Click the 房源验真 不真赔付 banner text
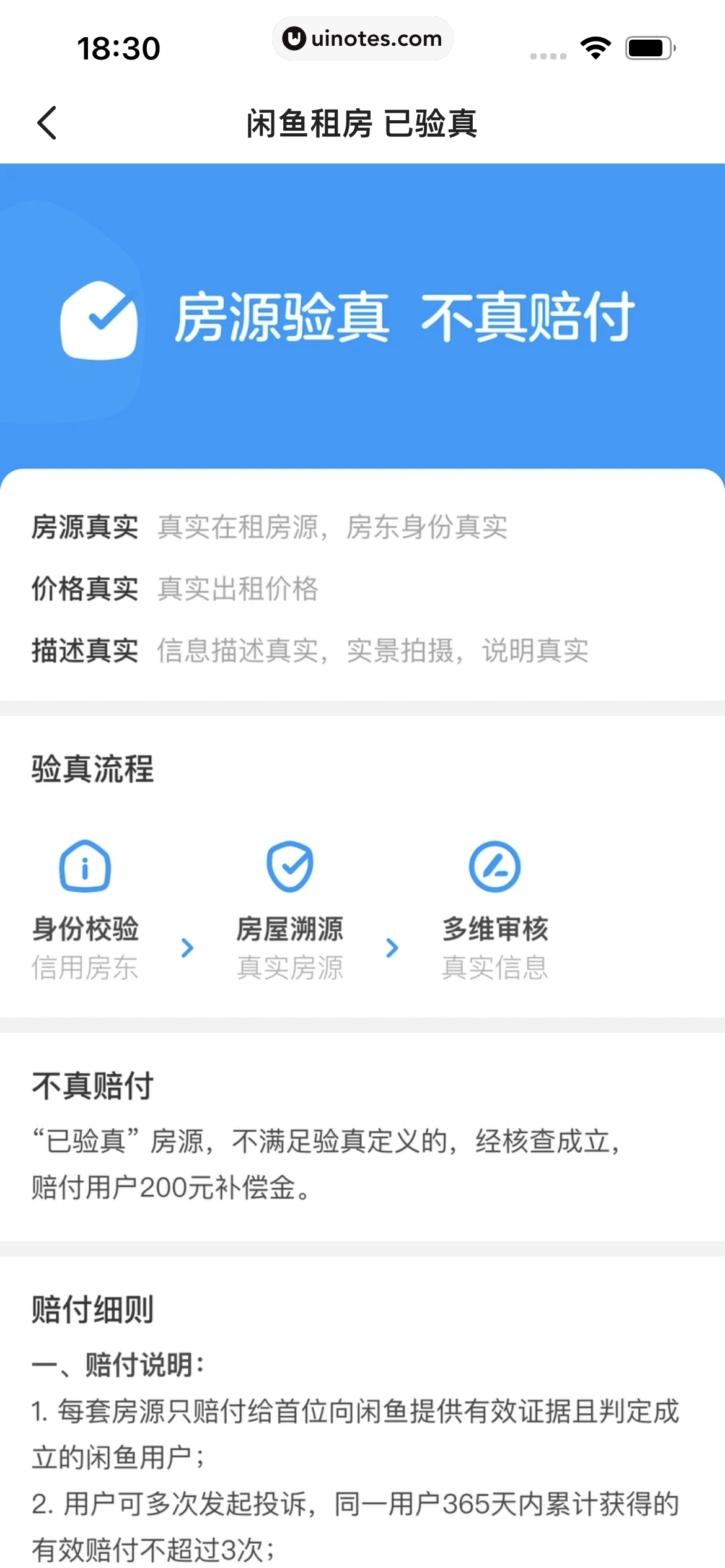This screenshot has height=1568, width=725. point(408,320)
